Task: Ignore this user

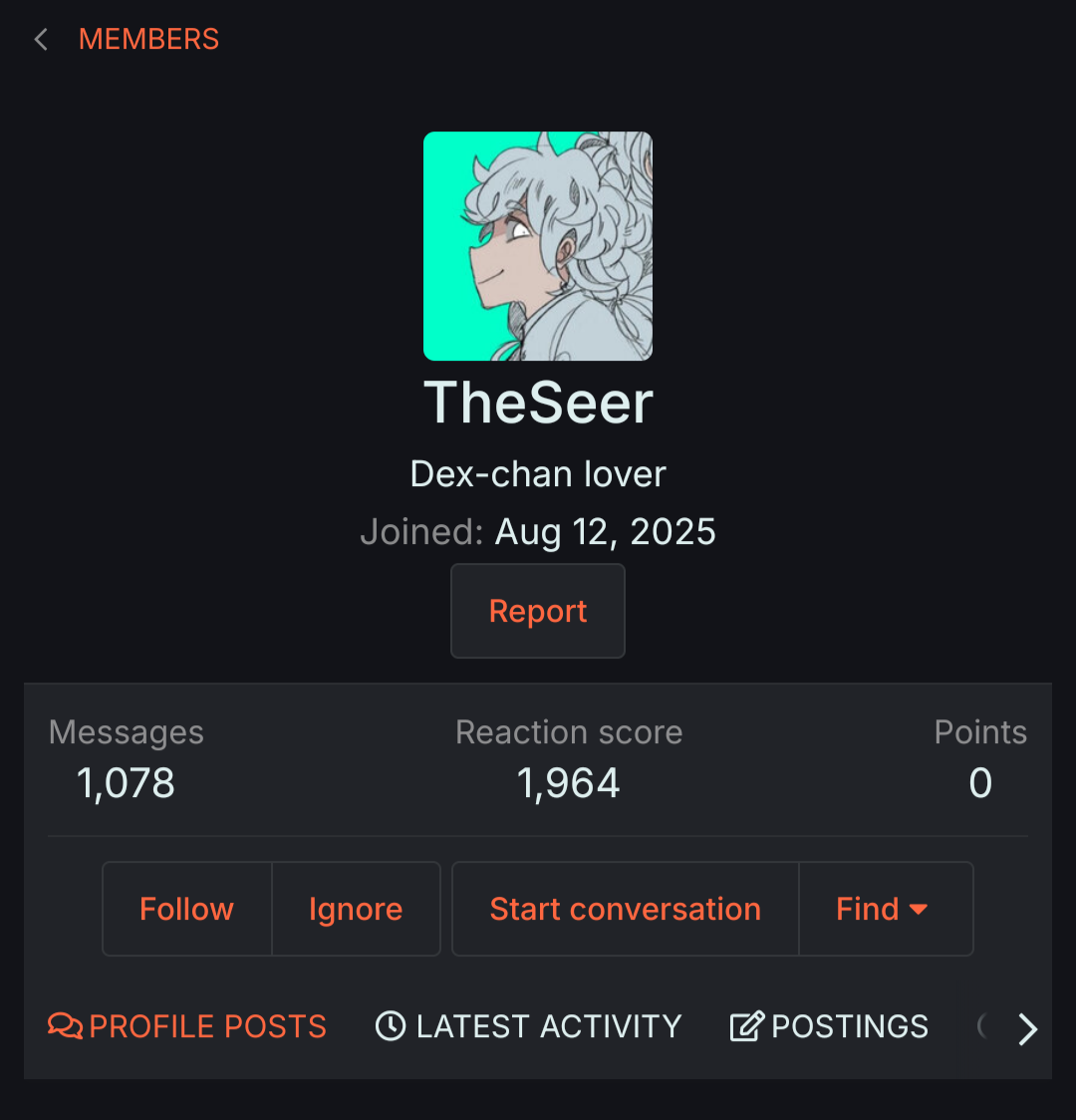Action: 356,909
